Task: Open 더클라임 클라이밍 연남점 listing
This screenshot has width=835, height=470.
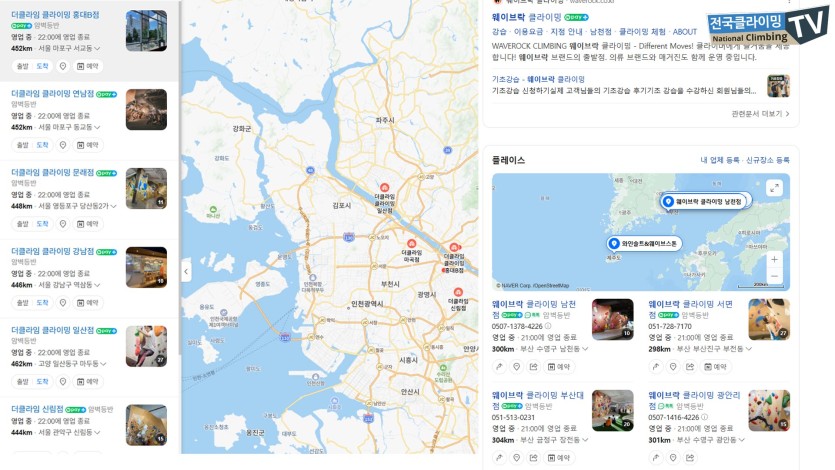Action: point(52,94)
